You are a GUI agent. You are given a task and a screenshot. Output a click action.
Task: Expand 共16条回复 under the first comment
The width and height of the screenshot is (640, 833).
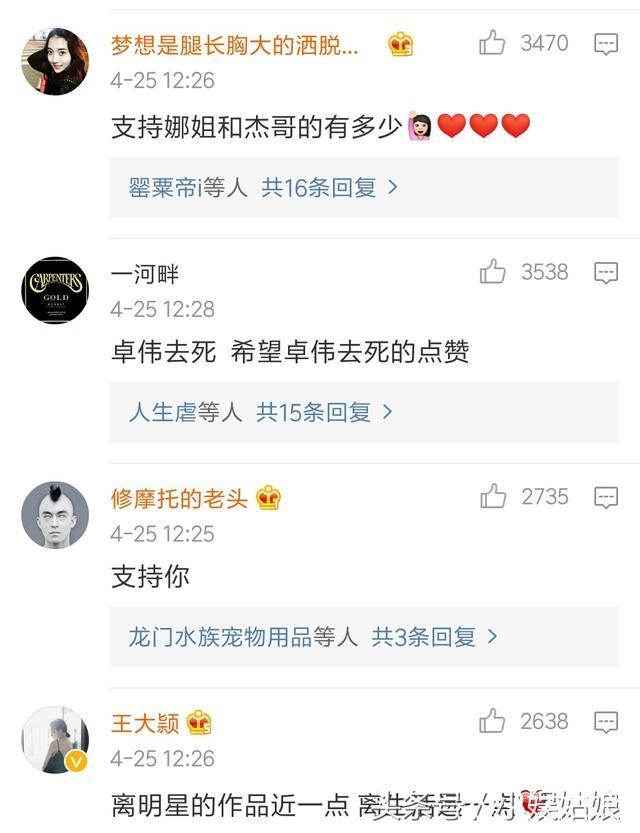(x=329, y=187)
